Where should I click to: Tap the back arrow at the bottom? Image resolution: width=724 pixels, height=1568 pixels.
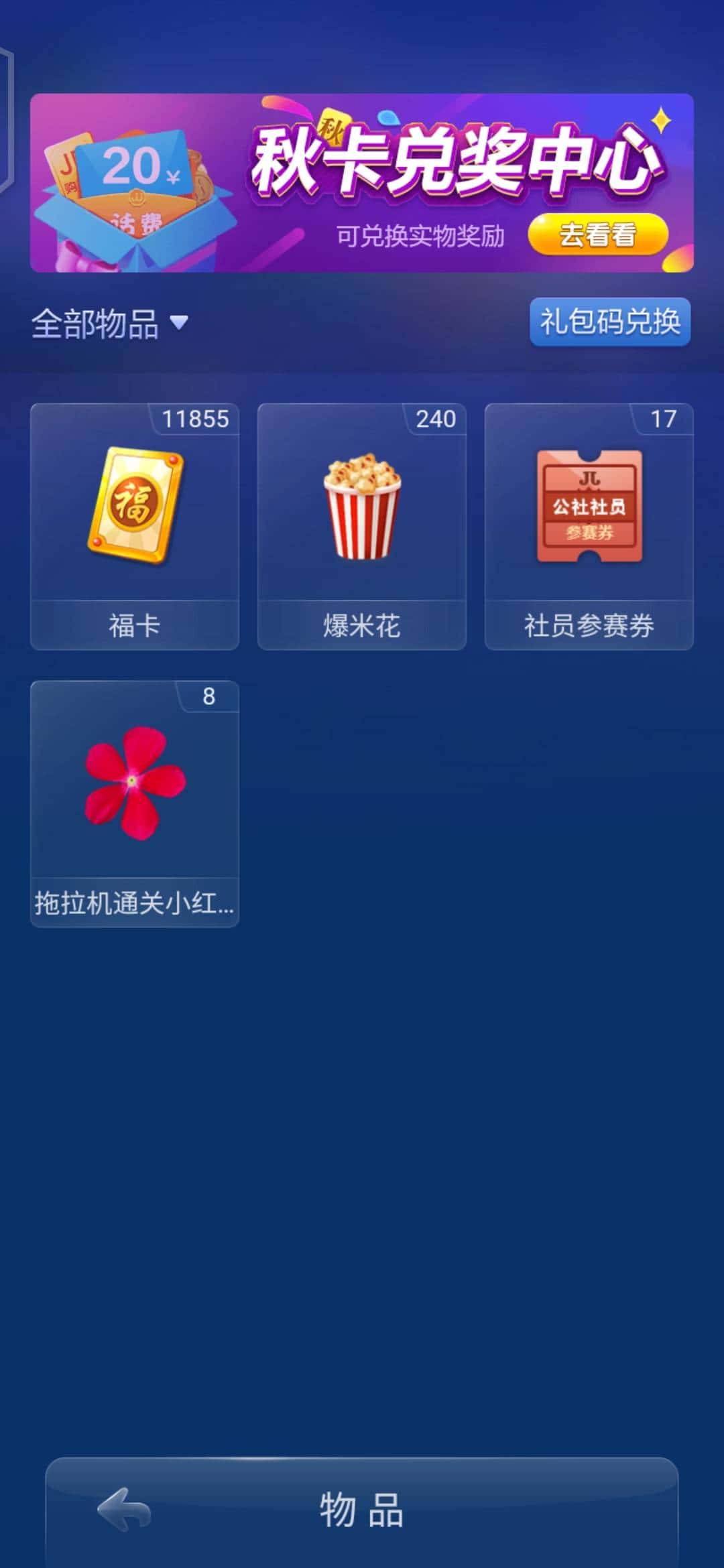coord(124,1512)
